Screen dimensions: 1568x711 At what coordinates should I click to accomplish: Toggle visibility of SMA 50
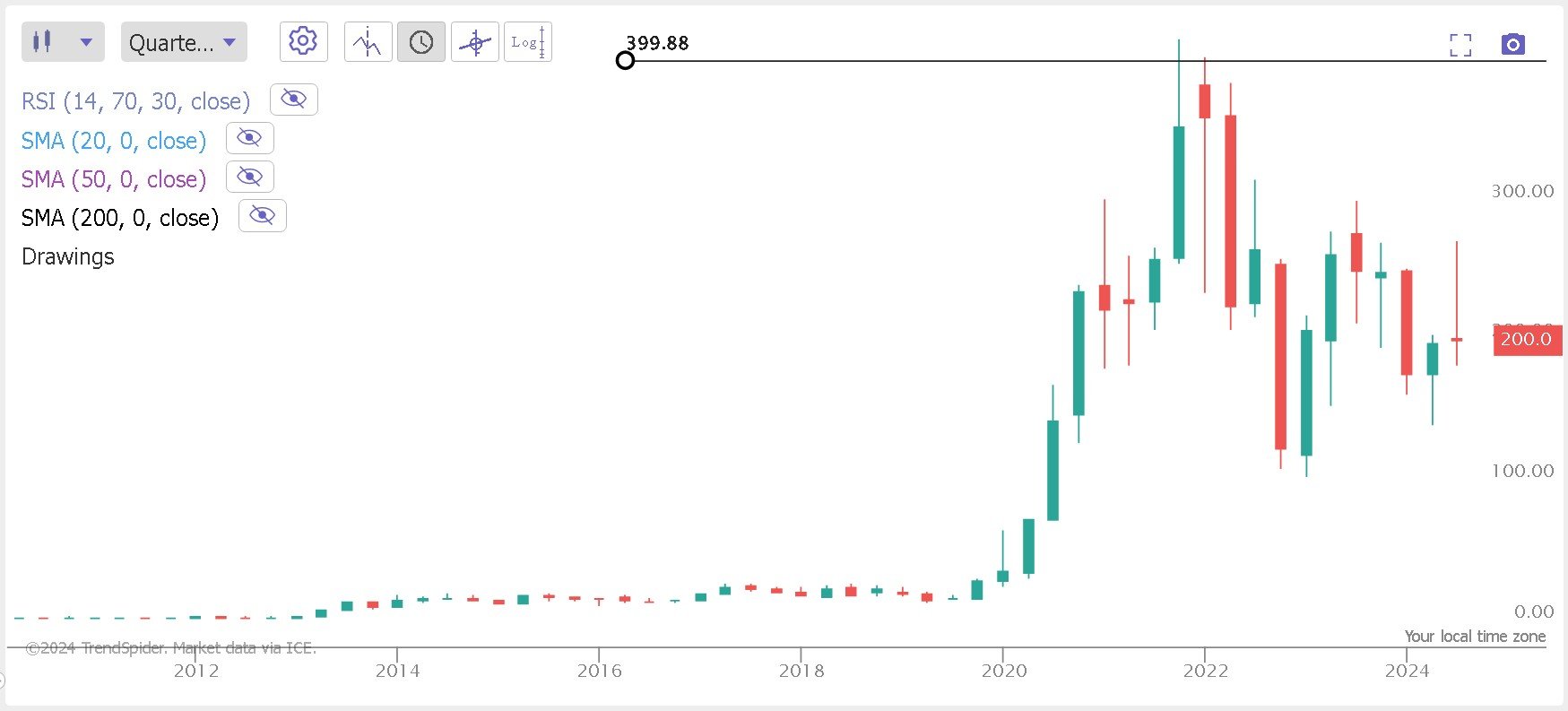click(x=249, y=177)
